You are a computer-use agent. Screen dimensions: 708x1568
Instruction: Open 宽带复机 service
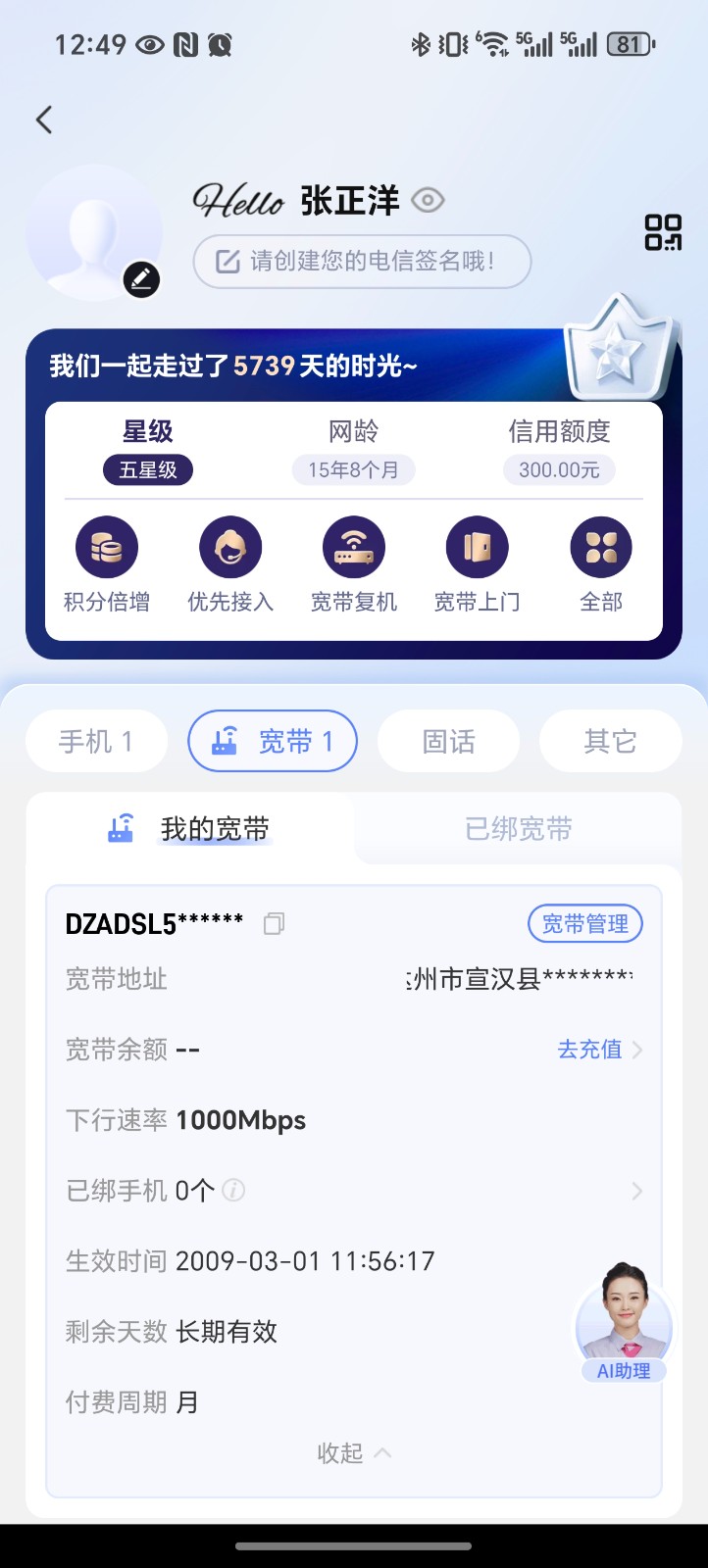pyautogui.click(x=354, y=564)
